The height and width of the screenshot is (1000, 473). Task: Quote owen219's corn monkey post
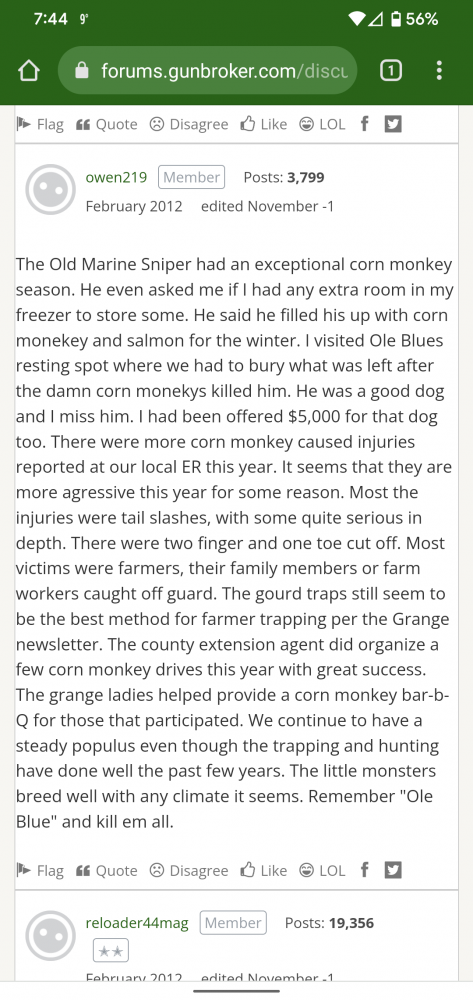click(106, 870)
